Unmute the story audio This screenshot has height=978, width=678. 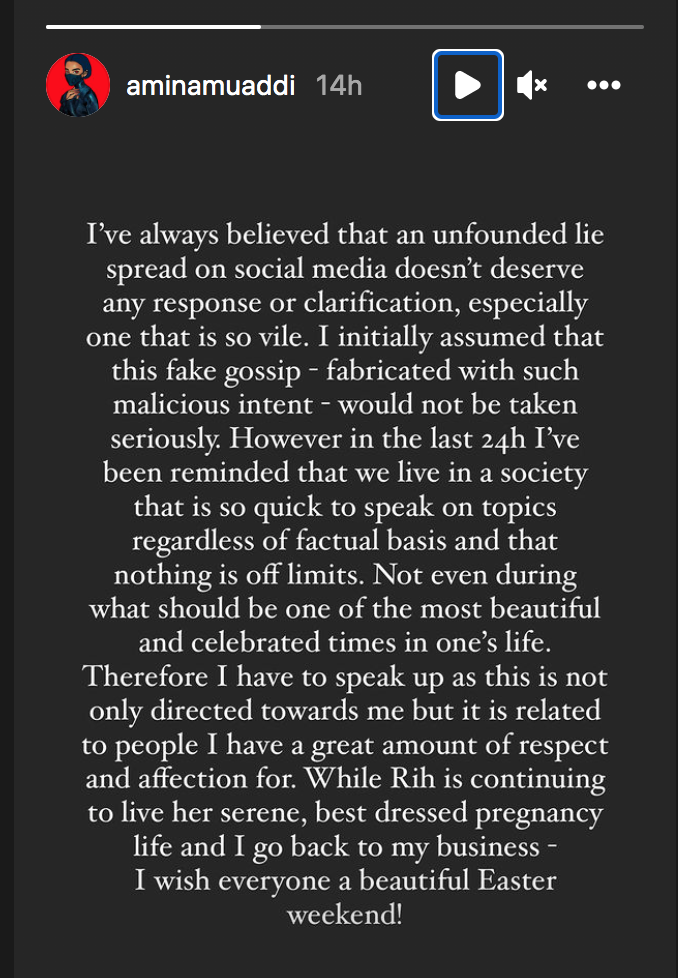[531, 86]
